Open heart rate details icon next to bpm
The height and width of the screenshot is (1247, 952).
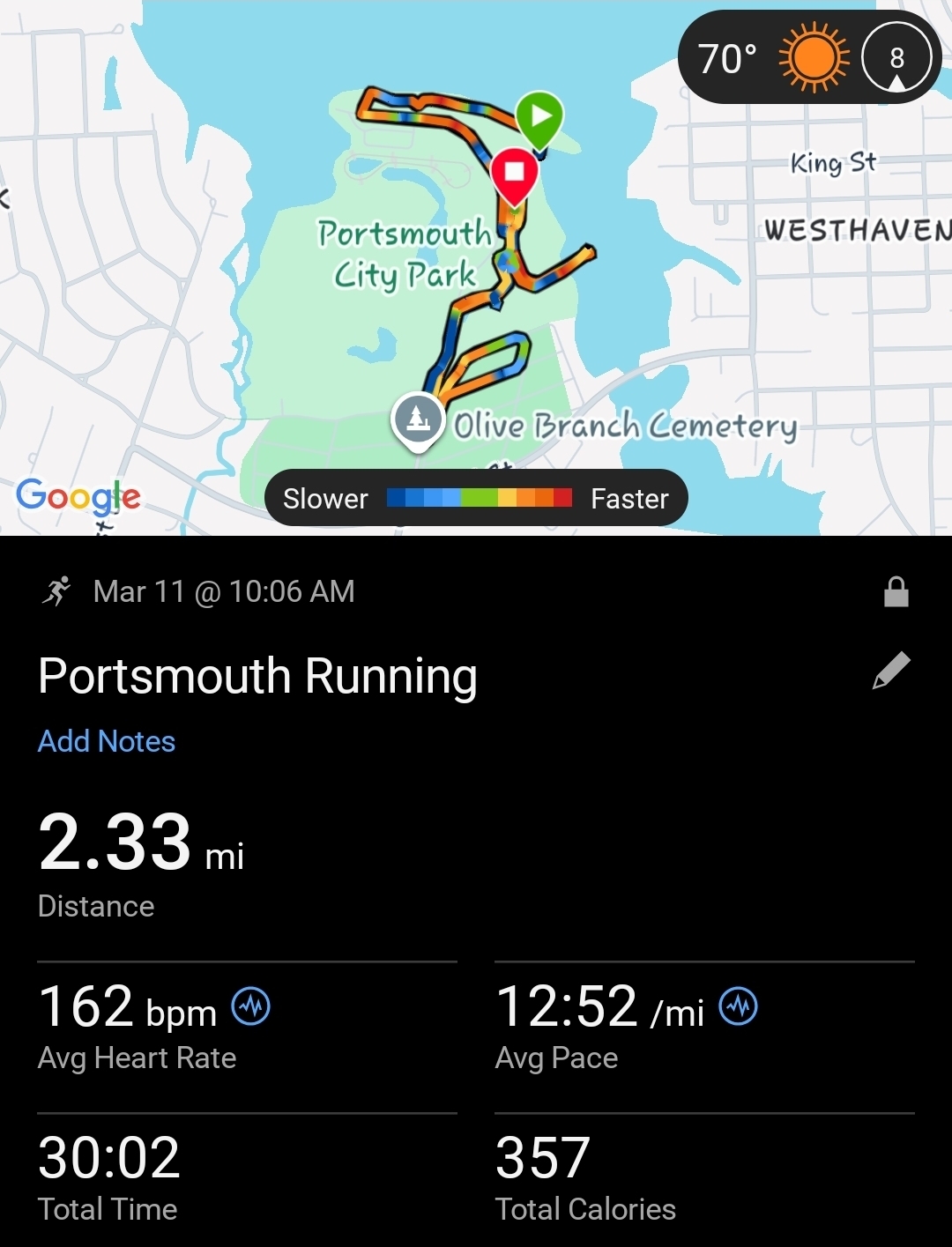251,1006
